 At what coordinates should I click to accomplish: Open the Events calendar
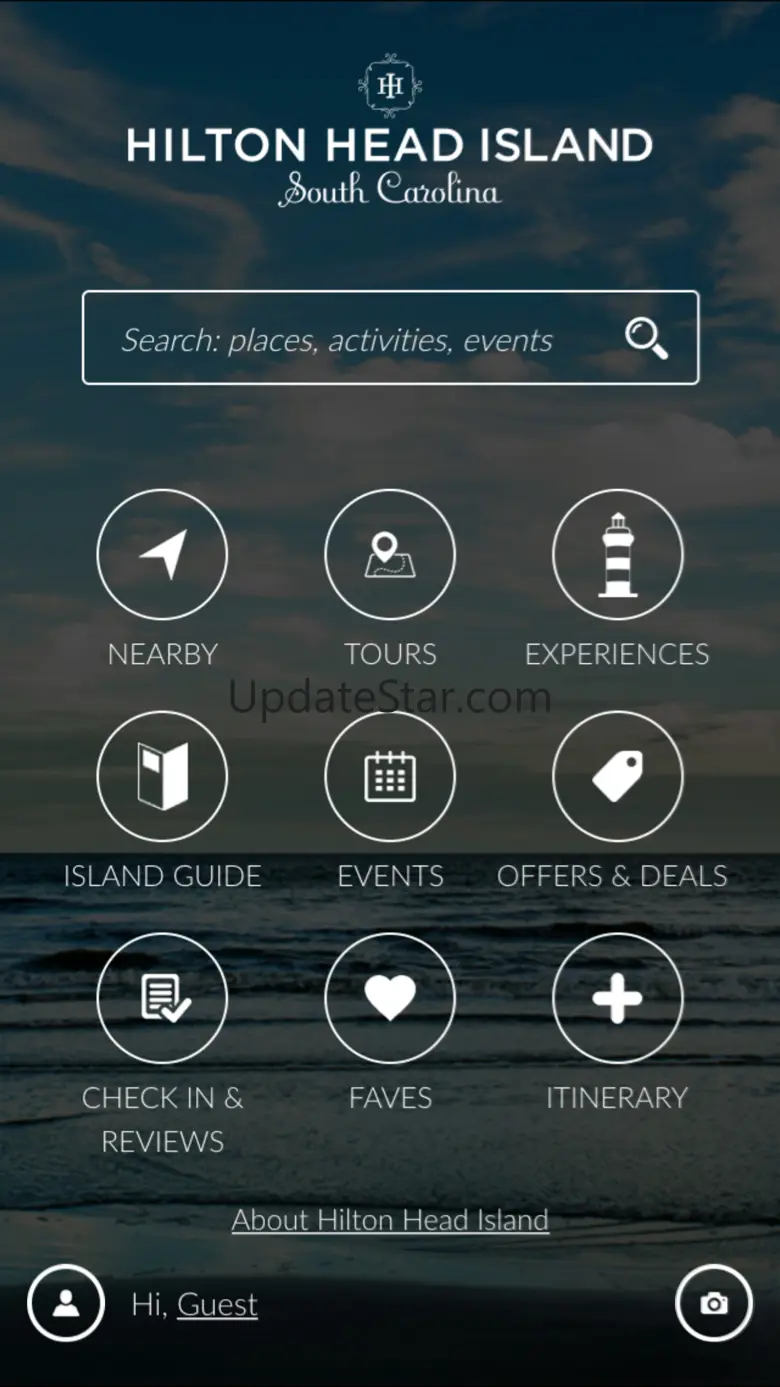pos(390,776)
